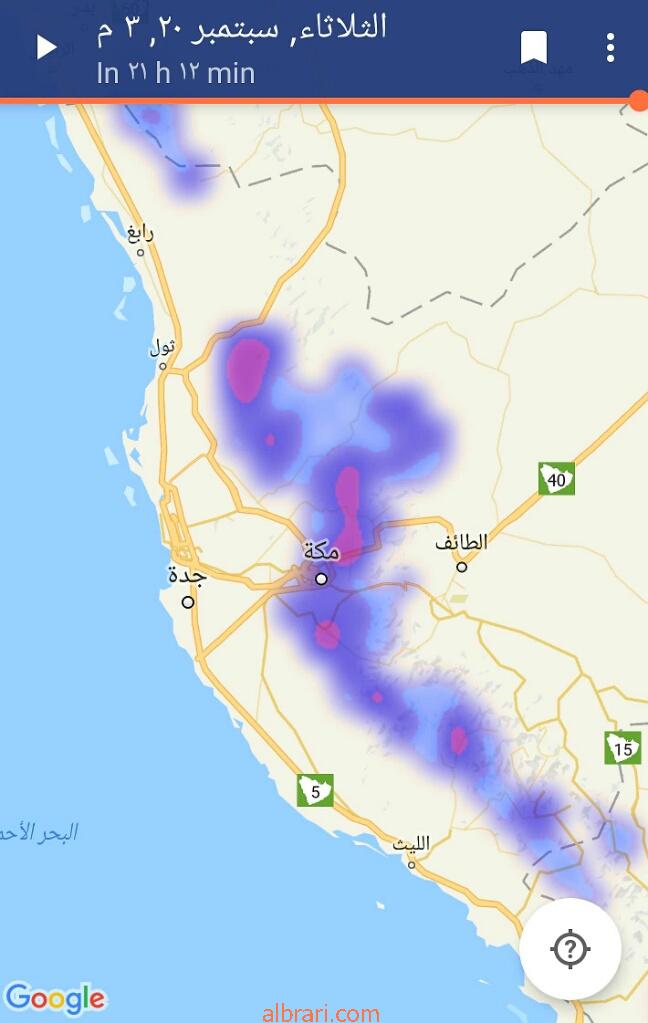Tap the orange timeline slider handle
Image resolution: width=648 pixels, height=1023 pixels.
pos(639,100)
